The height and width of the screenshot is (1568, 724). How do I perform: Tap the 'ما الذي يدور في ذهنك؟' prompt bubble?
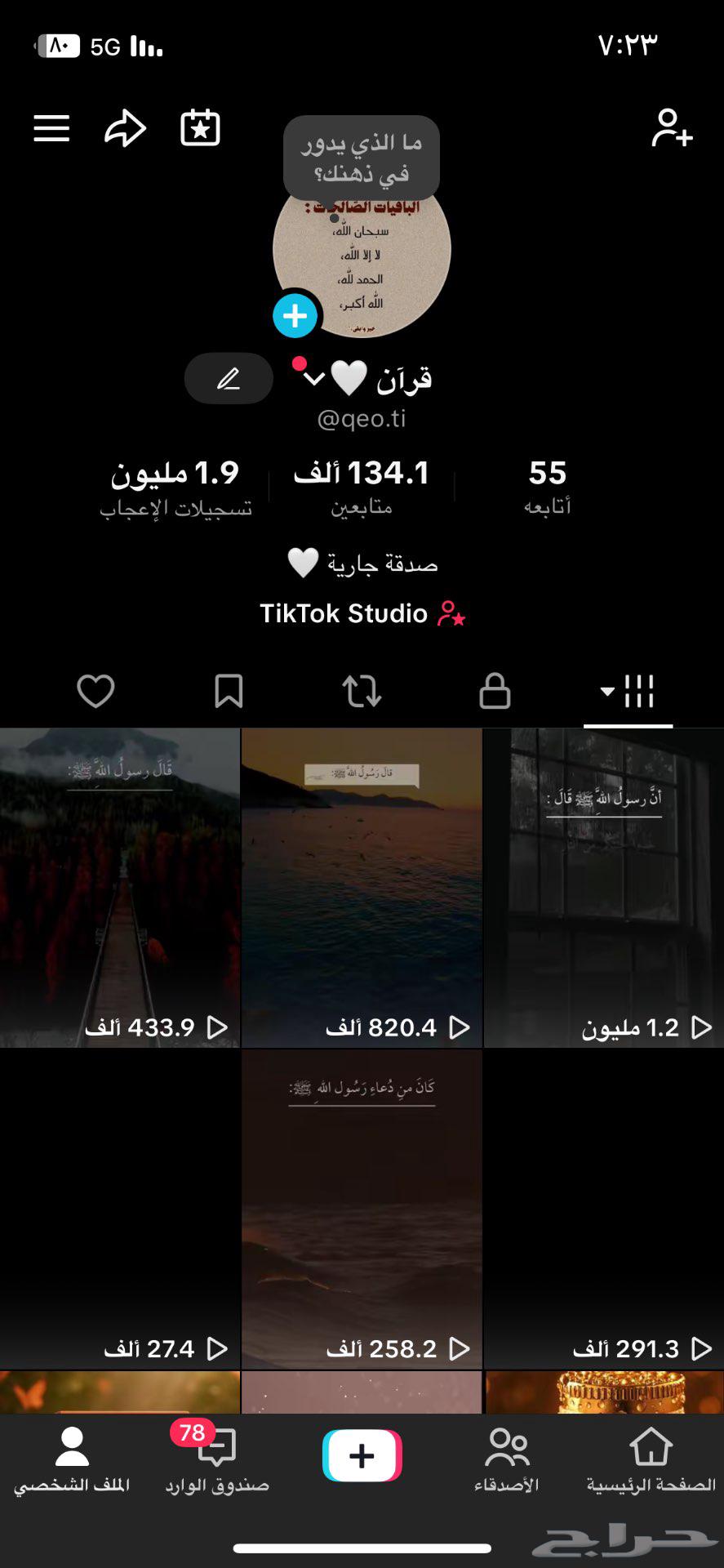click(x=361, y=157)
